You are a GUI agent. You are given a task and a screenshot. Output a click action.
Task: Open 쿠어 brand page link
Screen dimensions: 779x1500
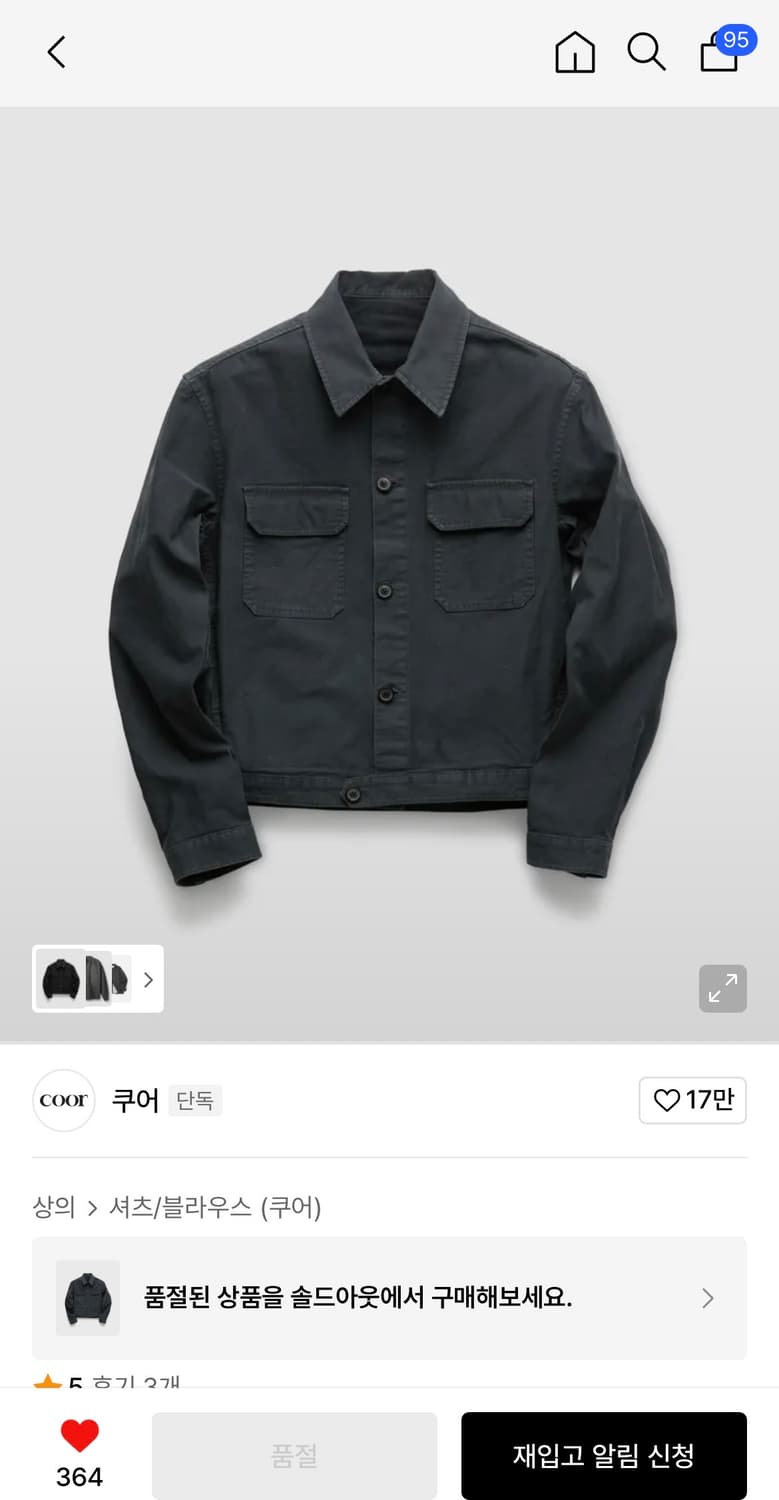point(136,1099)
